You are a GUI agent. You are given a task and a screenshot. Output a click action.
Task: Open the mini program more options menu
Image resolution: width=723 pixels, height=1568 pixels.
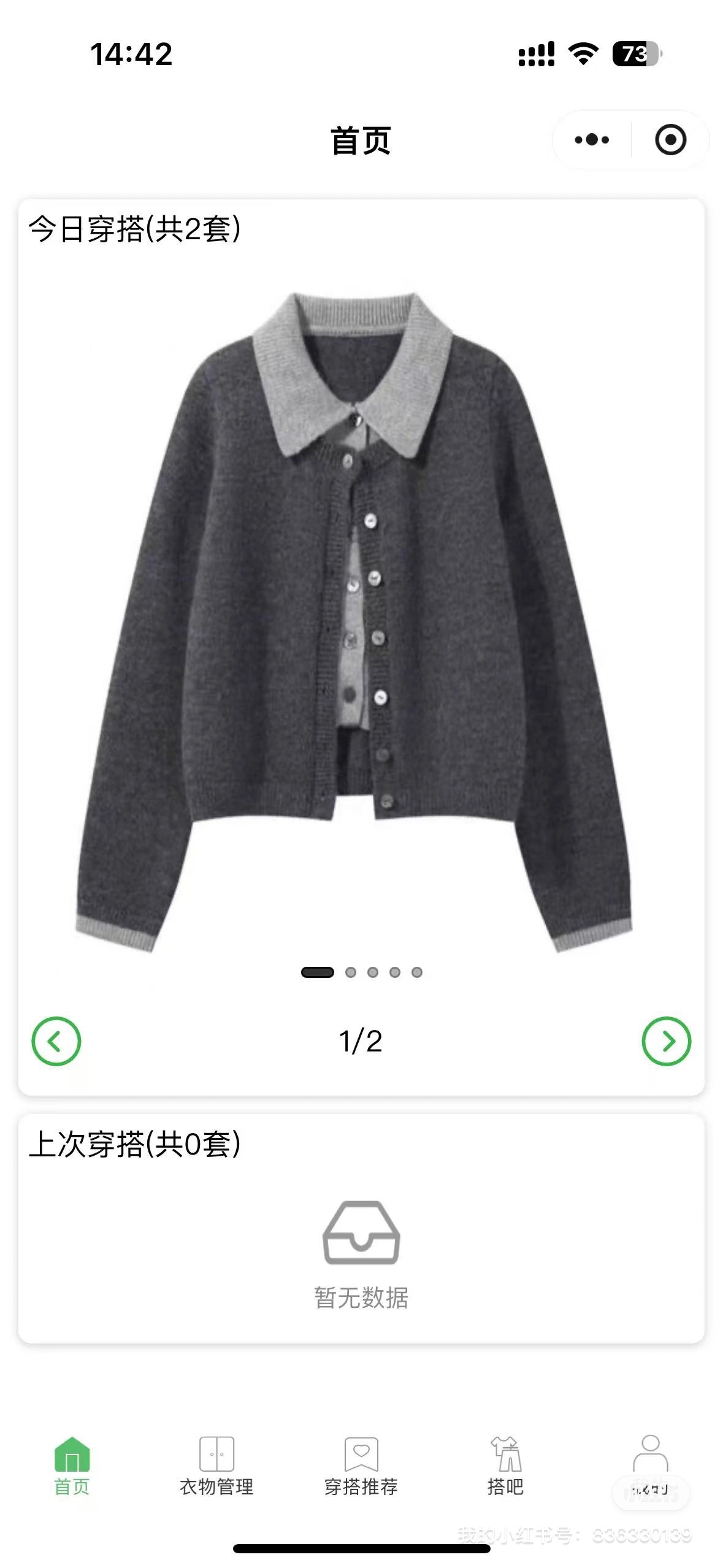(592, 140)
